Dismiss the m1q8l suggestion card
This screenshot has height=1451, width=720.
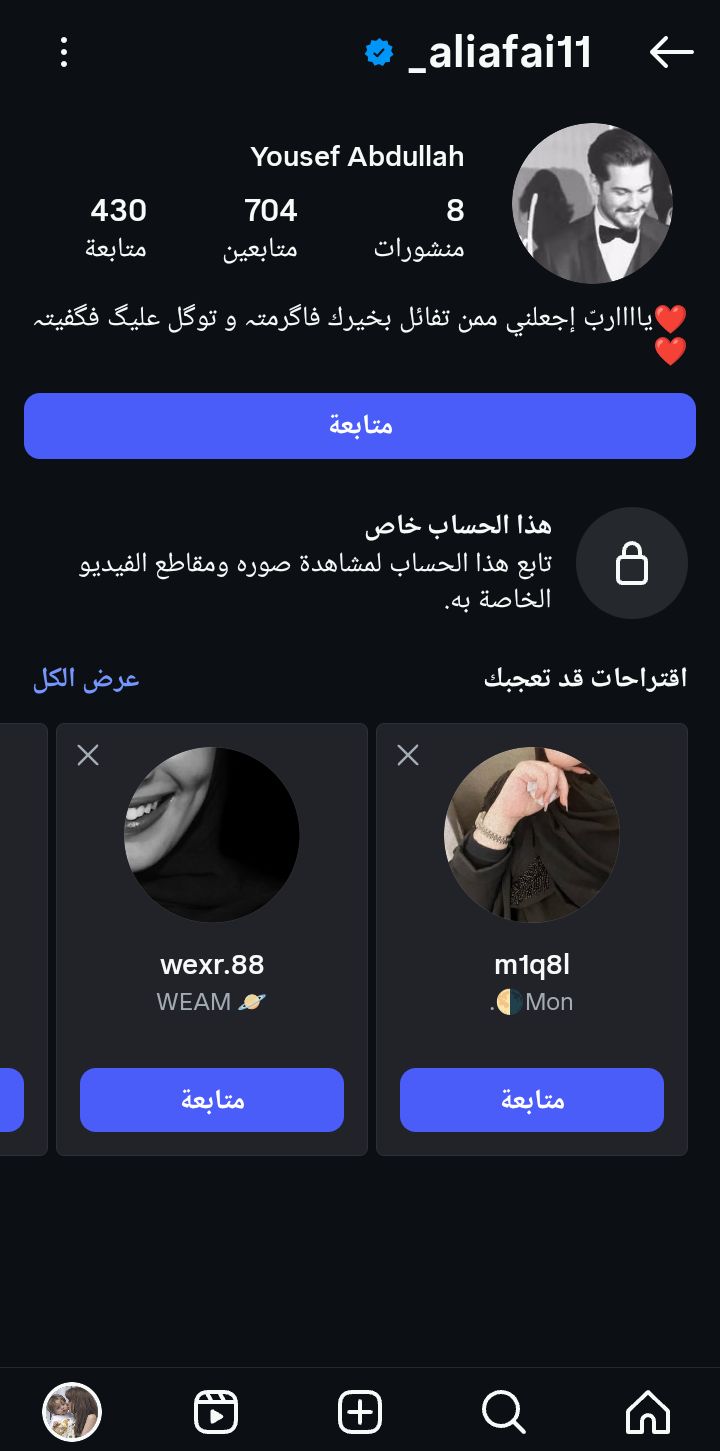pyautogui.click(x=408, y=755)
